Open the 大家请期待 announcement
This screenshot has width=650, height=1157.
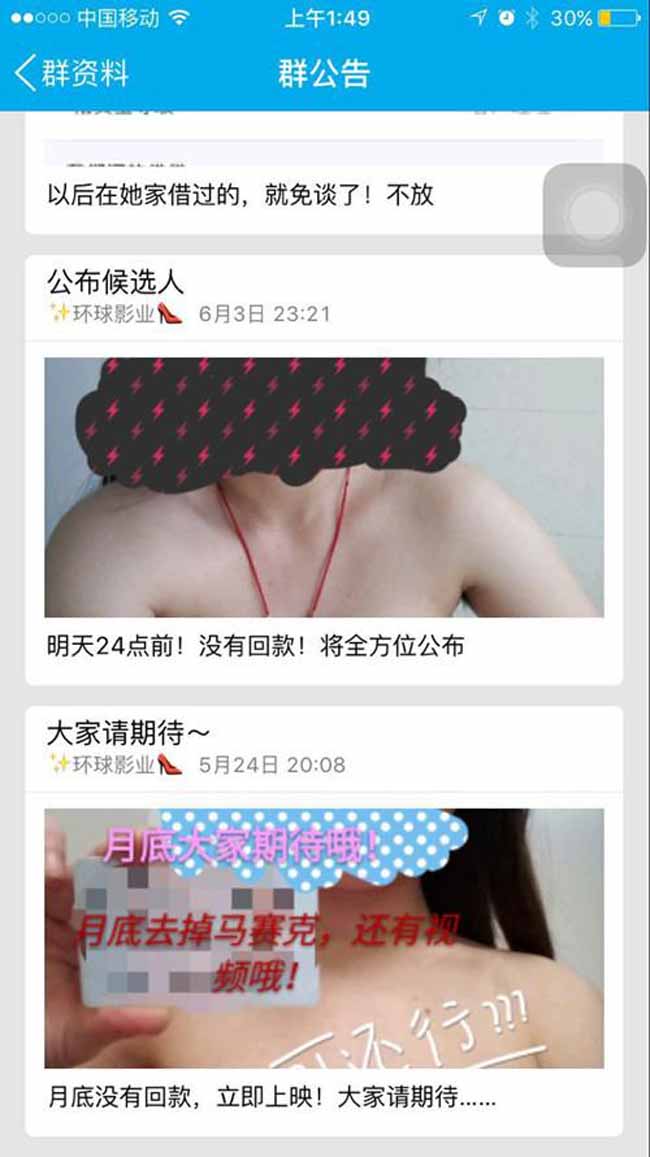coord(128,733)
